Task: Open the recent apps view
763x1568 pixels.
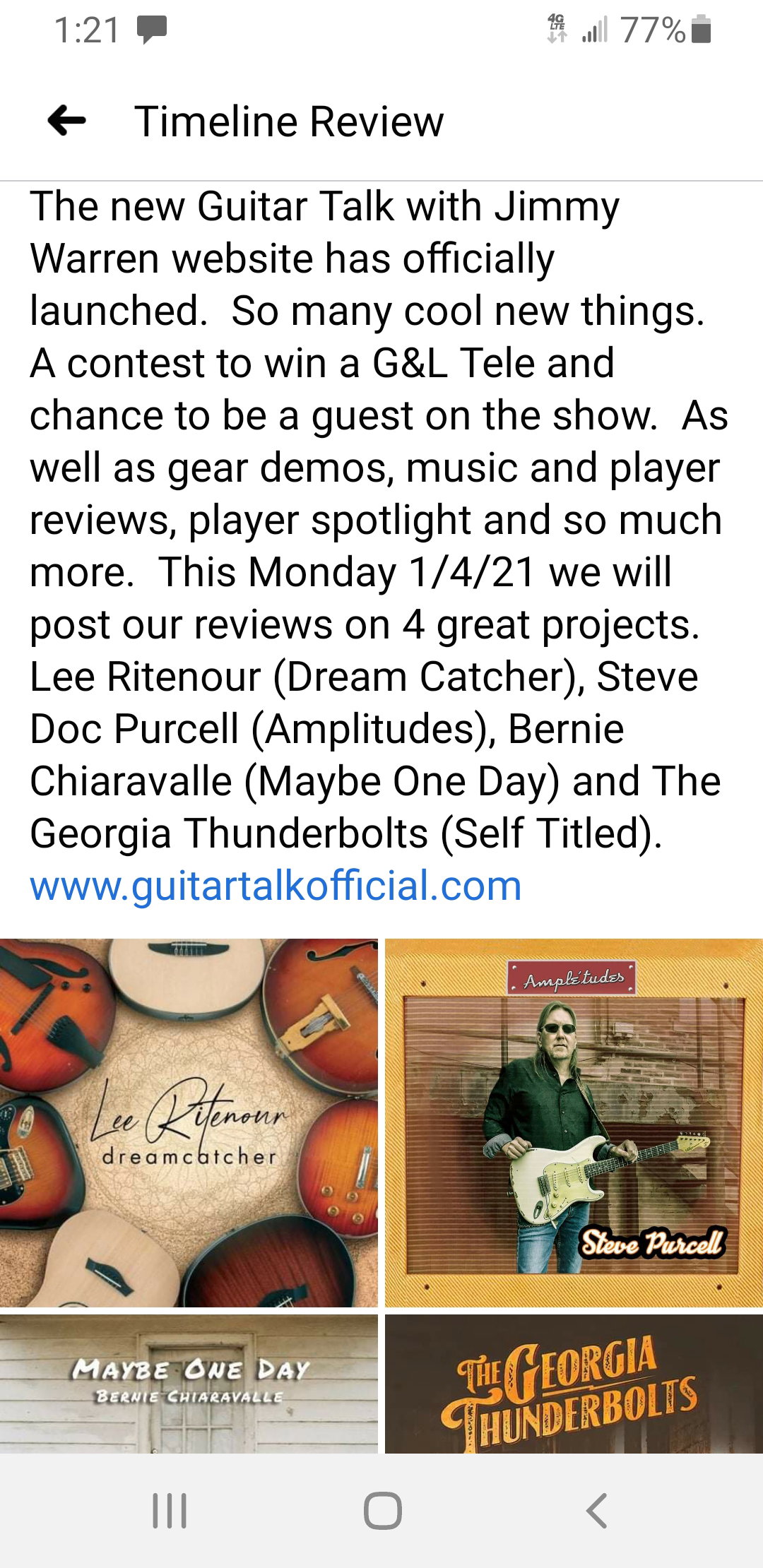Action: pyautogui.click(x=170, y=1511)
